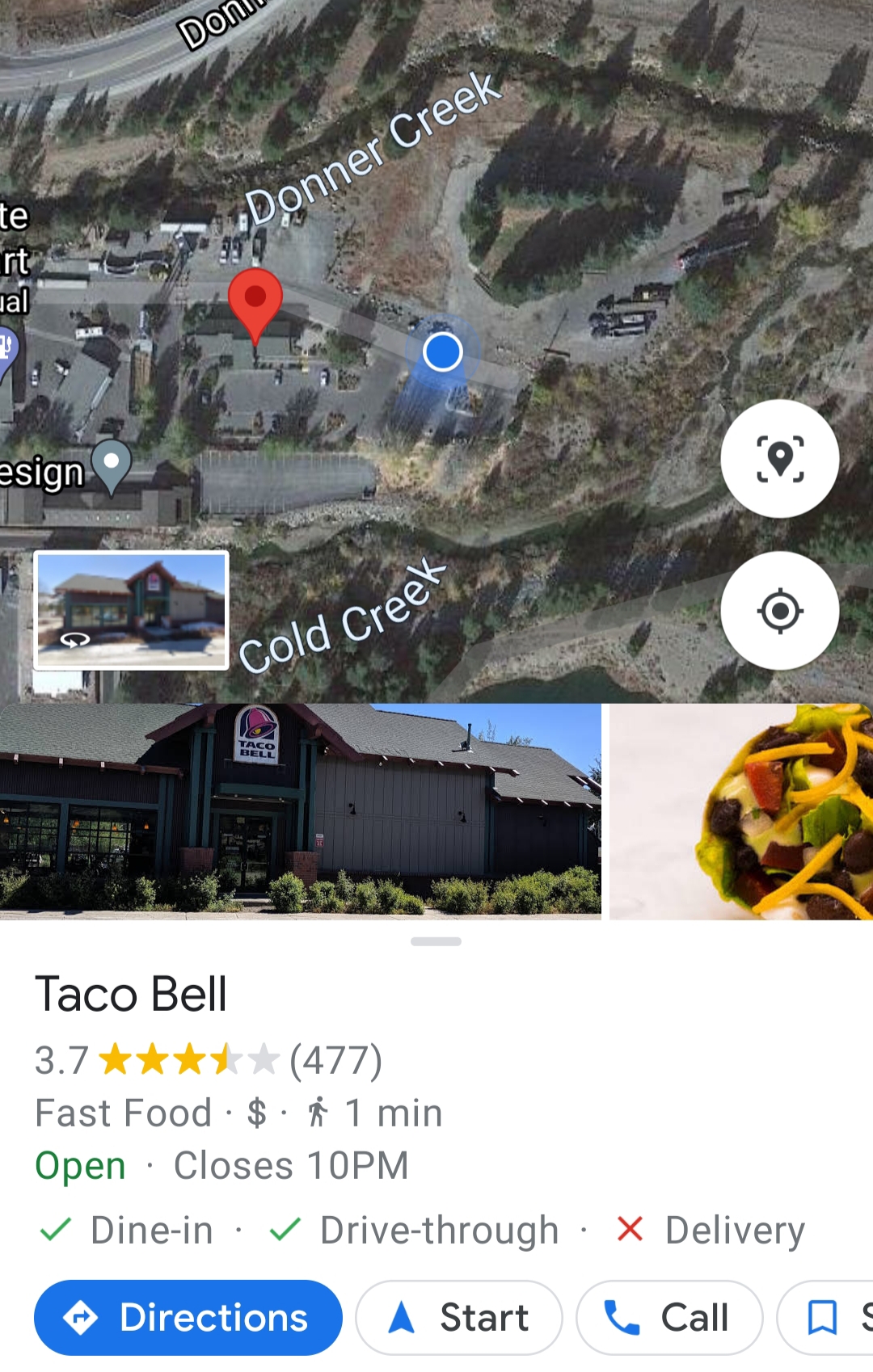The width and height of the screenshot is (873, 1372).
Task: Start navigation to Taco Bell
Action: coord(459,1317)
